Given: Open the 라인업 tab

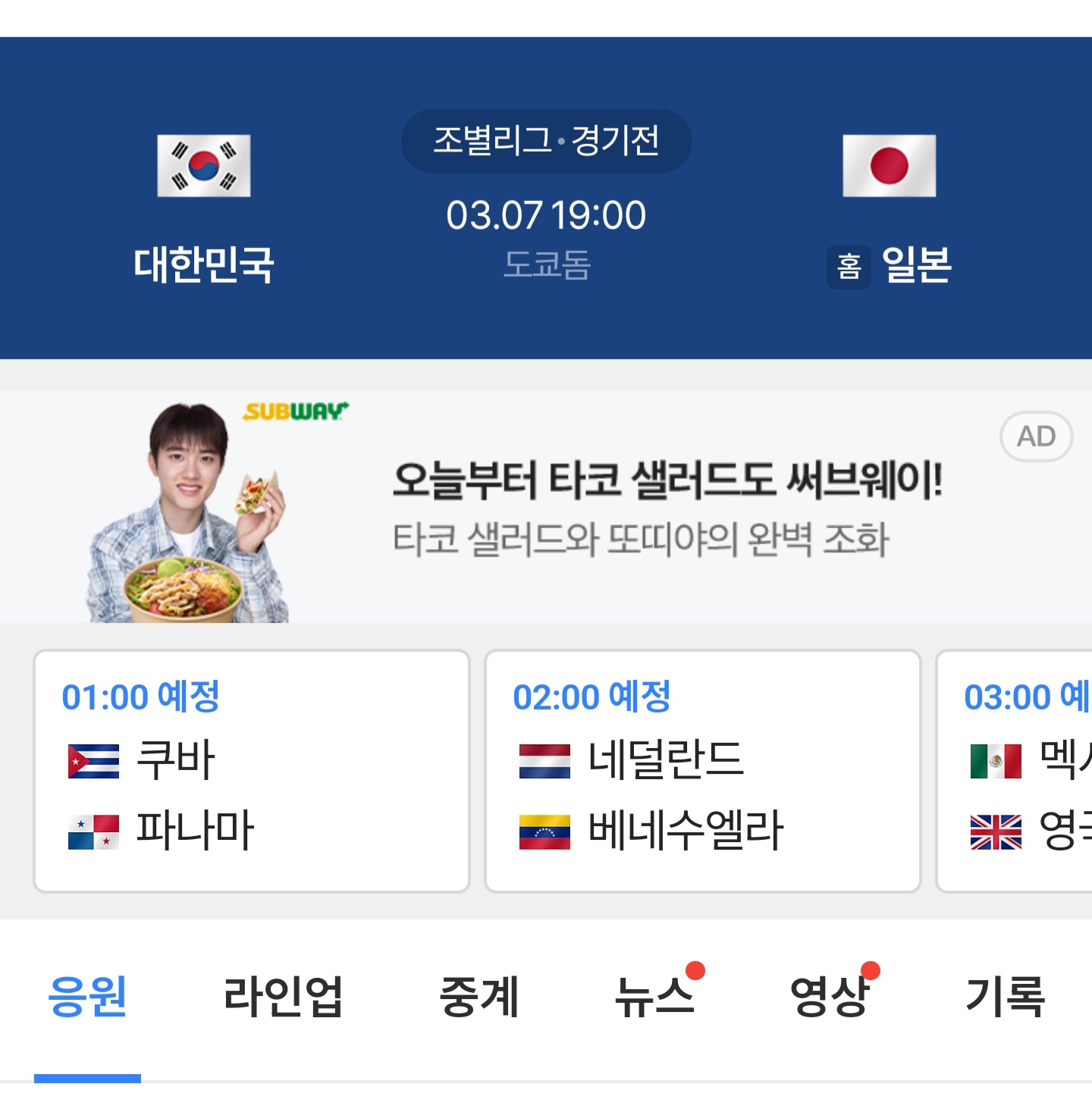Looking at the screenshot, I should point(283,996).
